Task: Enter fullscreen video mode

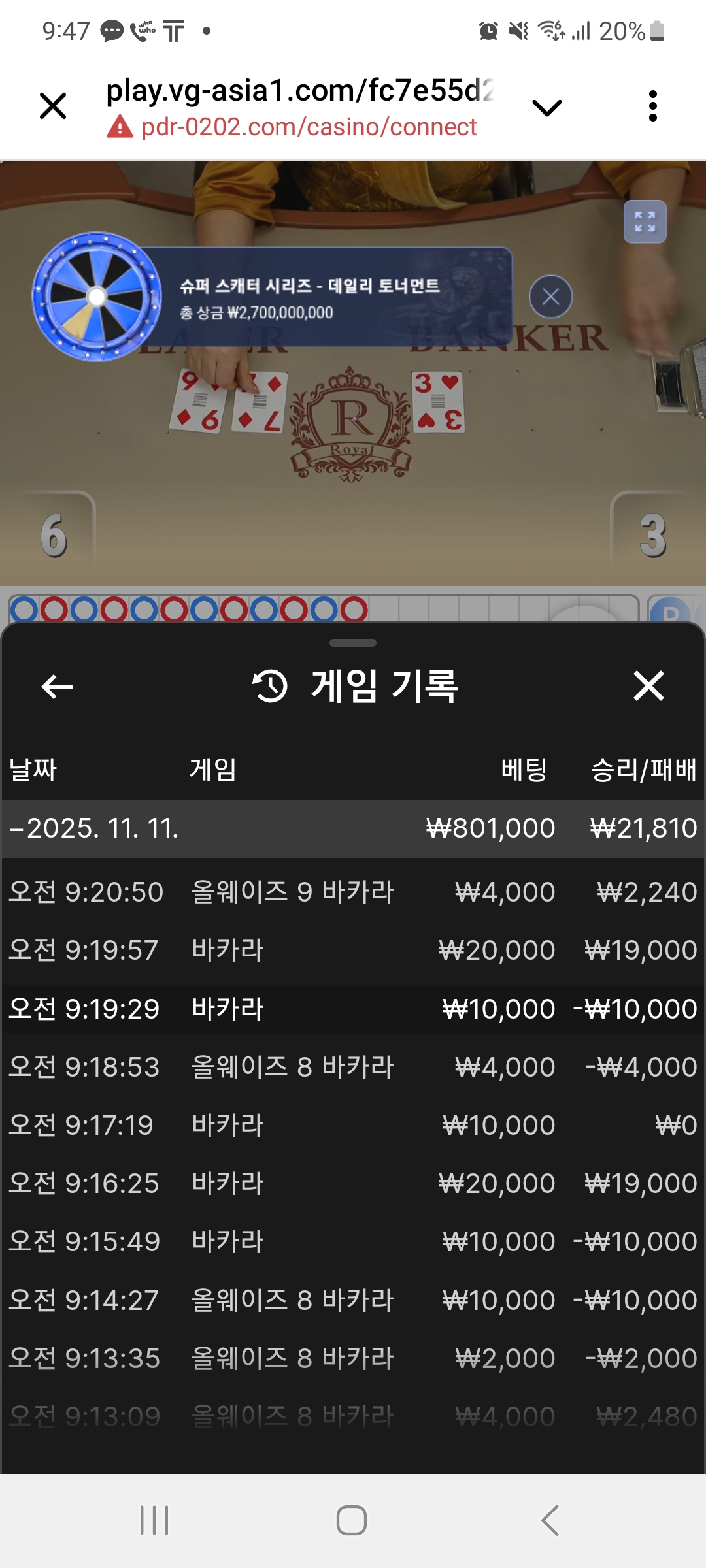Action: (x=645, y=222)
